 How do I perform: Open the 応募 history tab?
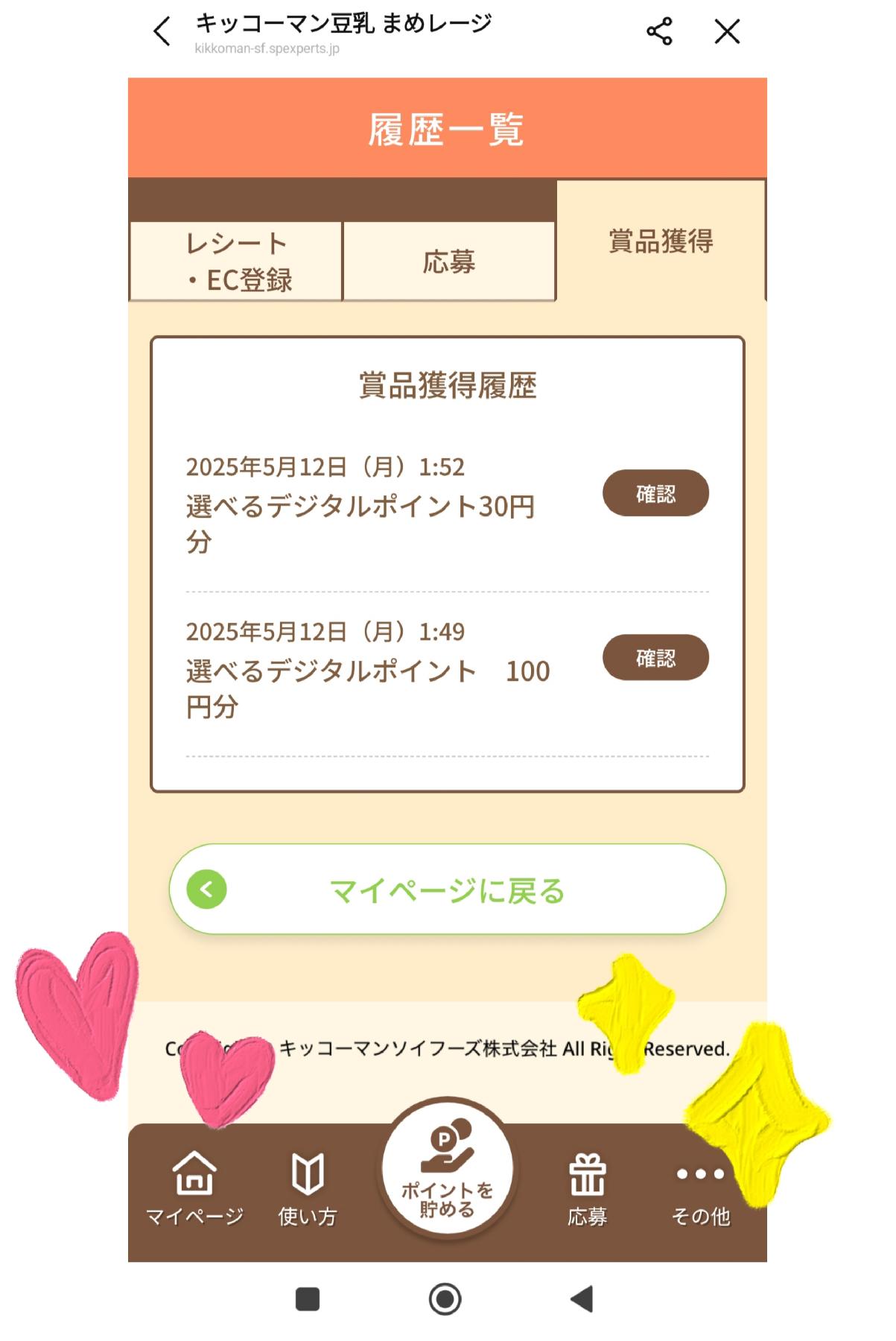[x=448, y=261]
